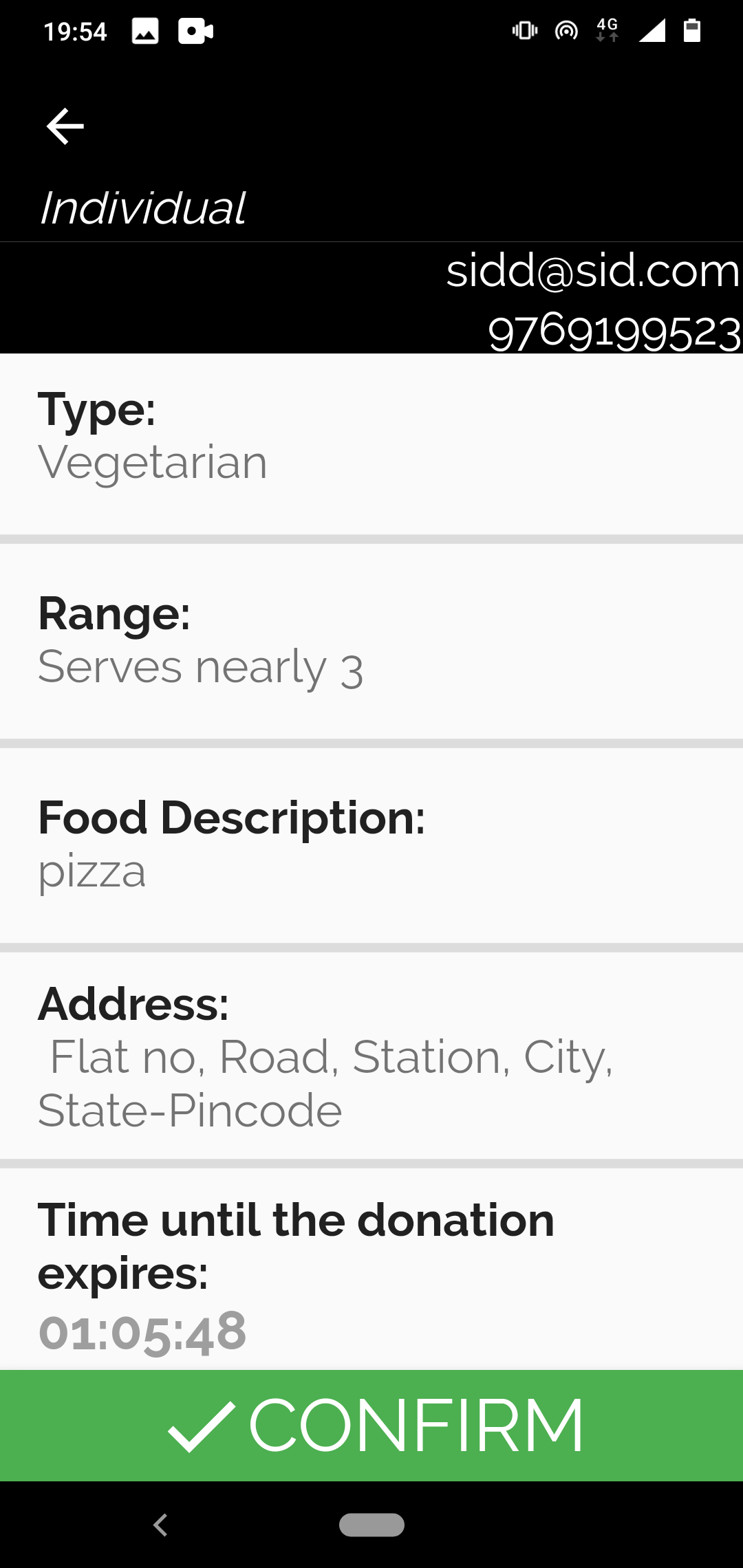Go back using the top arrow
Viewport: 743px width, 1568px height.
65,127
